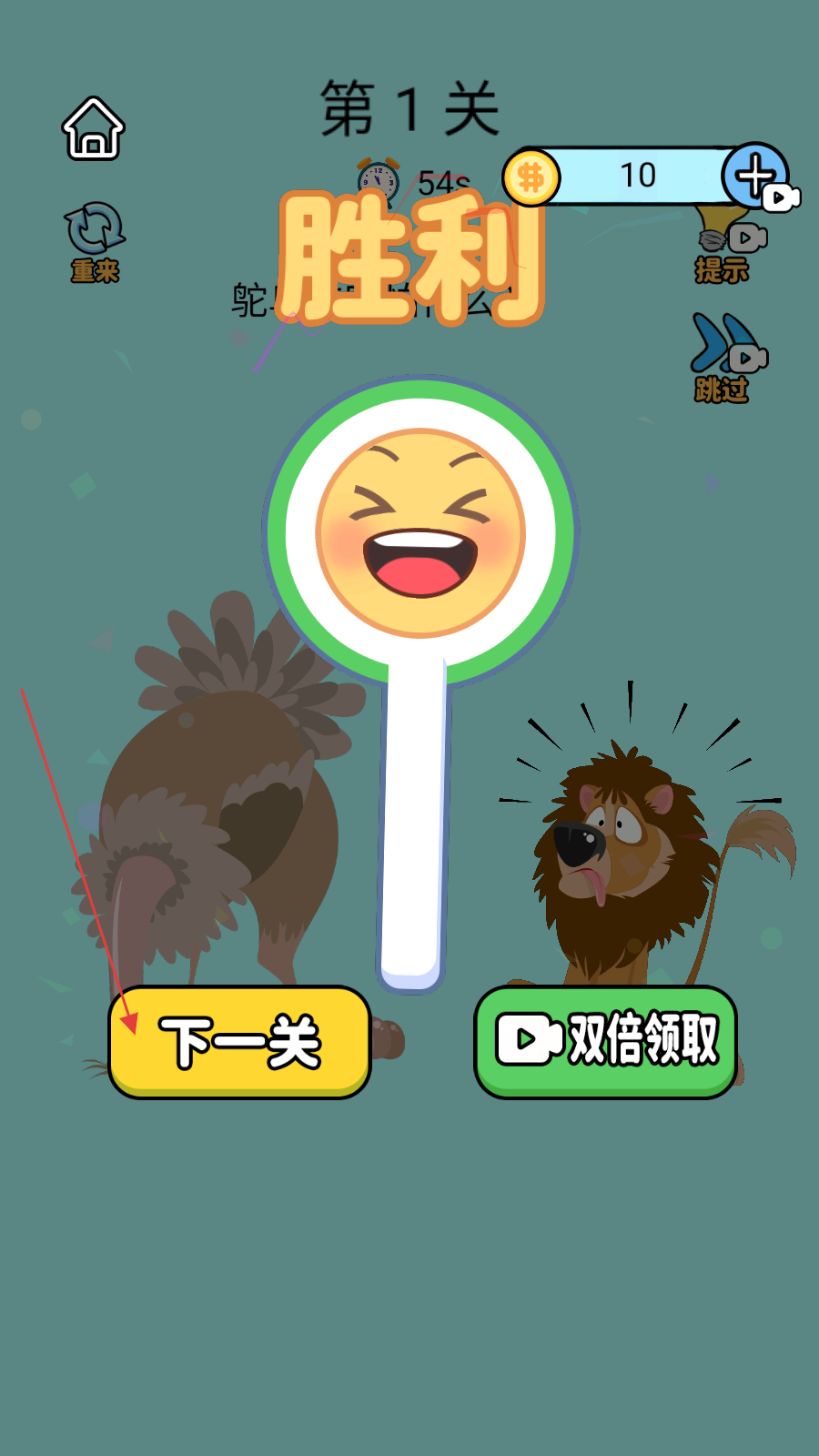Continue with 下一关 button

click(239, 1042)
